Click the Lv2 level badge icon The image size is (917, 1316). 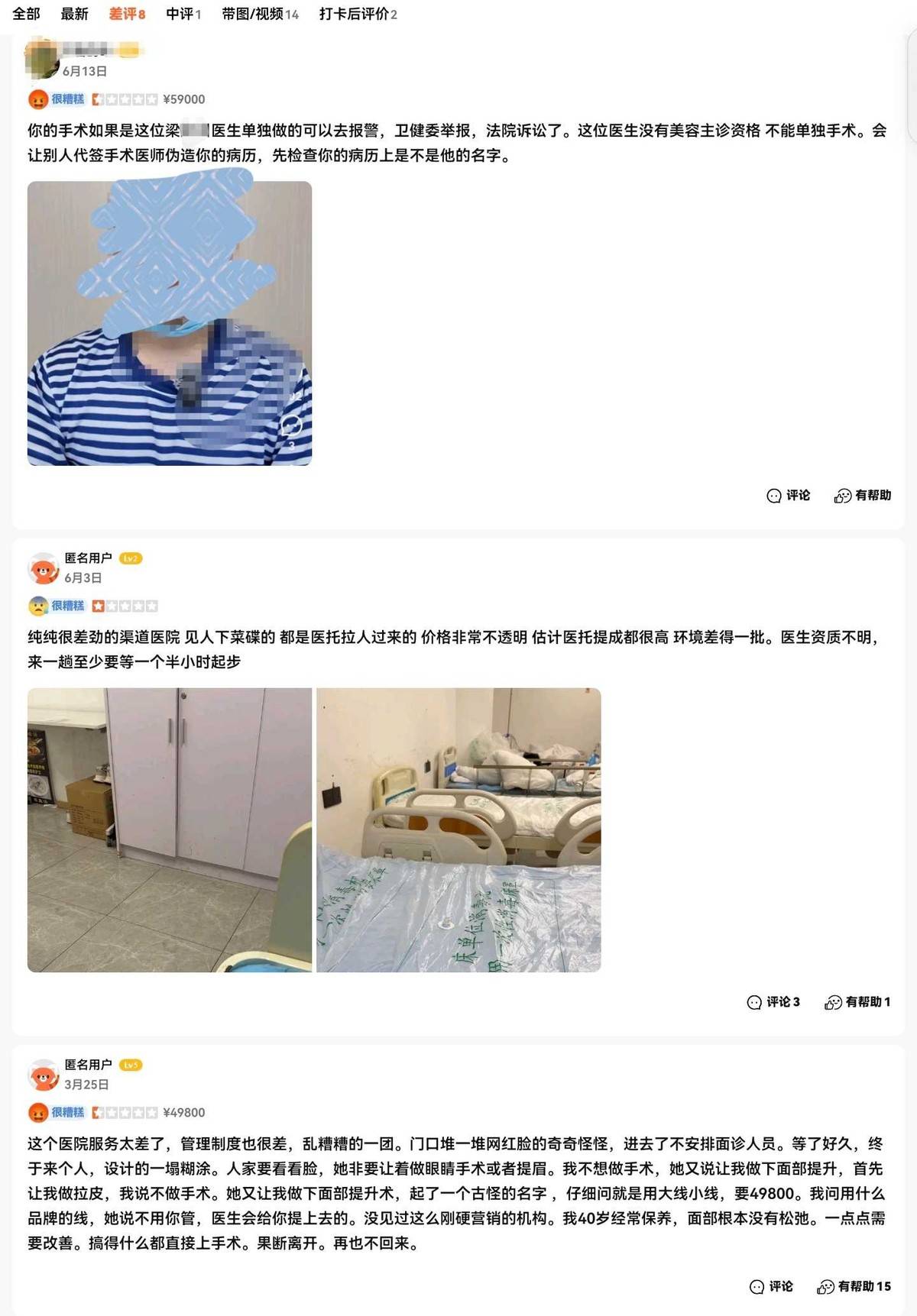point(131,558)
